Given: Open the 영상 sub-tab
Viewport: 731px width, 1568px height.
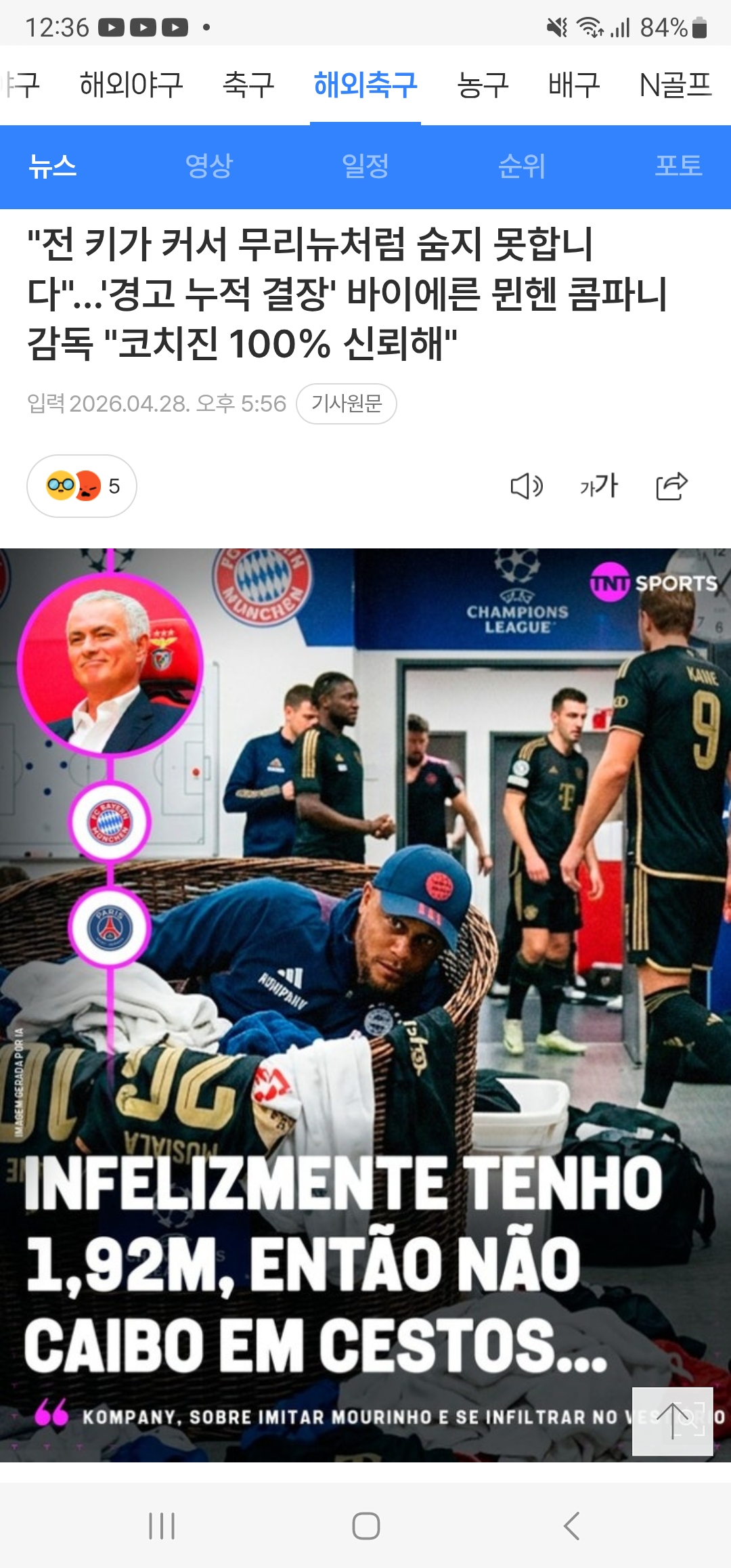Looking at the screenshot, I should pos(209,166).
